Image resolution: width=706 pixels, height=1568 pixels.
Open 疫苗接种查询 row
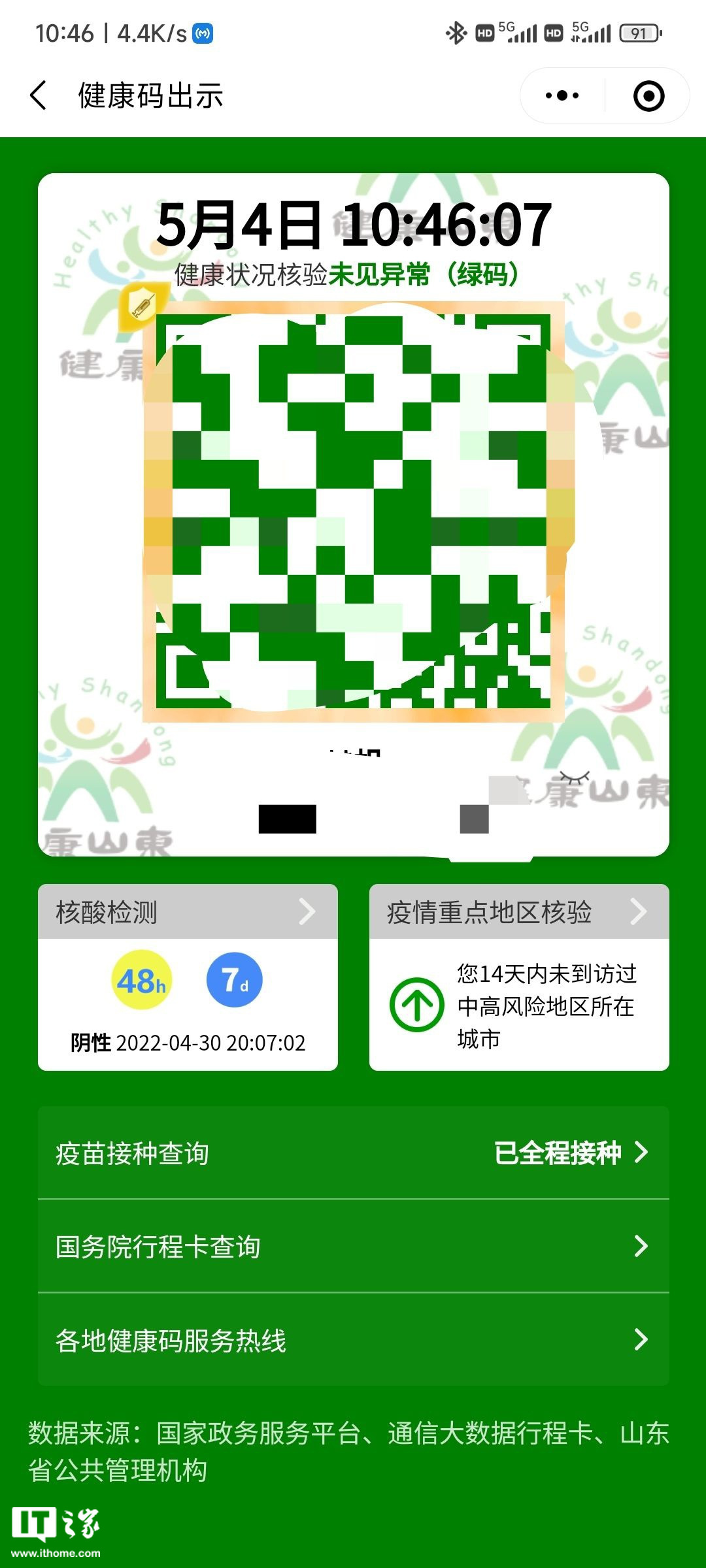353,1153
